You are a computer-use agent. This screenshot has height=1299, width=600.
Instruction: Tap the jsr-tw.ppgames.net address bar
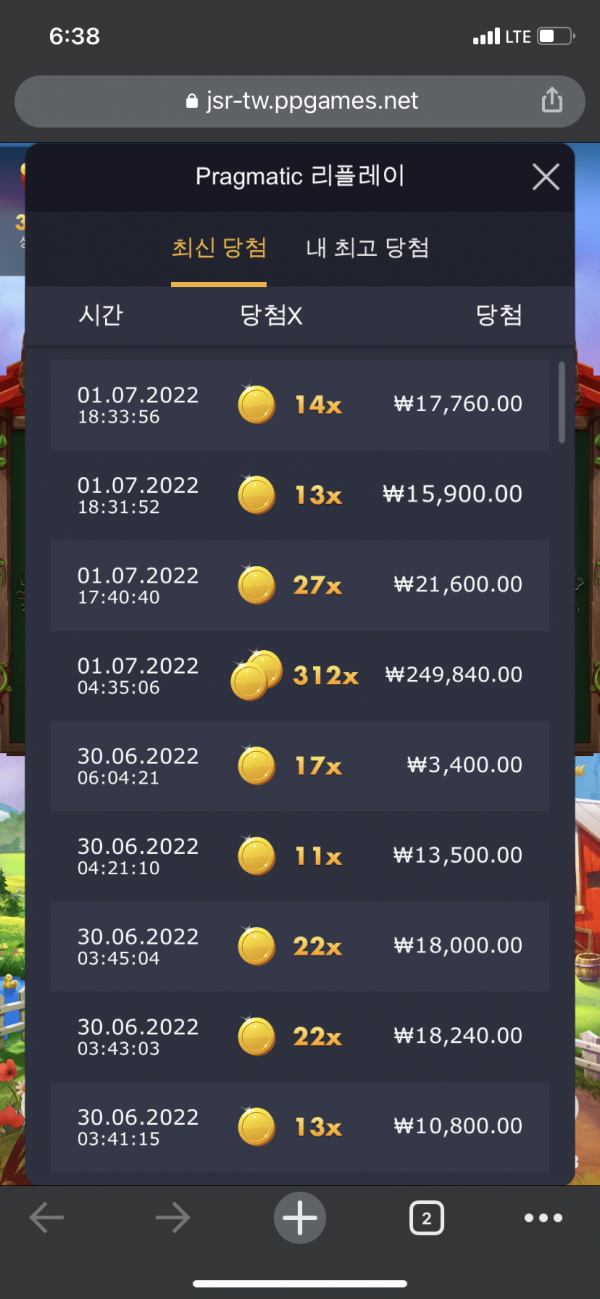pyautogui.click(x=300, y=101)
